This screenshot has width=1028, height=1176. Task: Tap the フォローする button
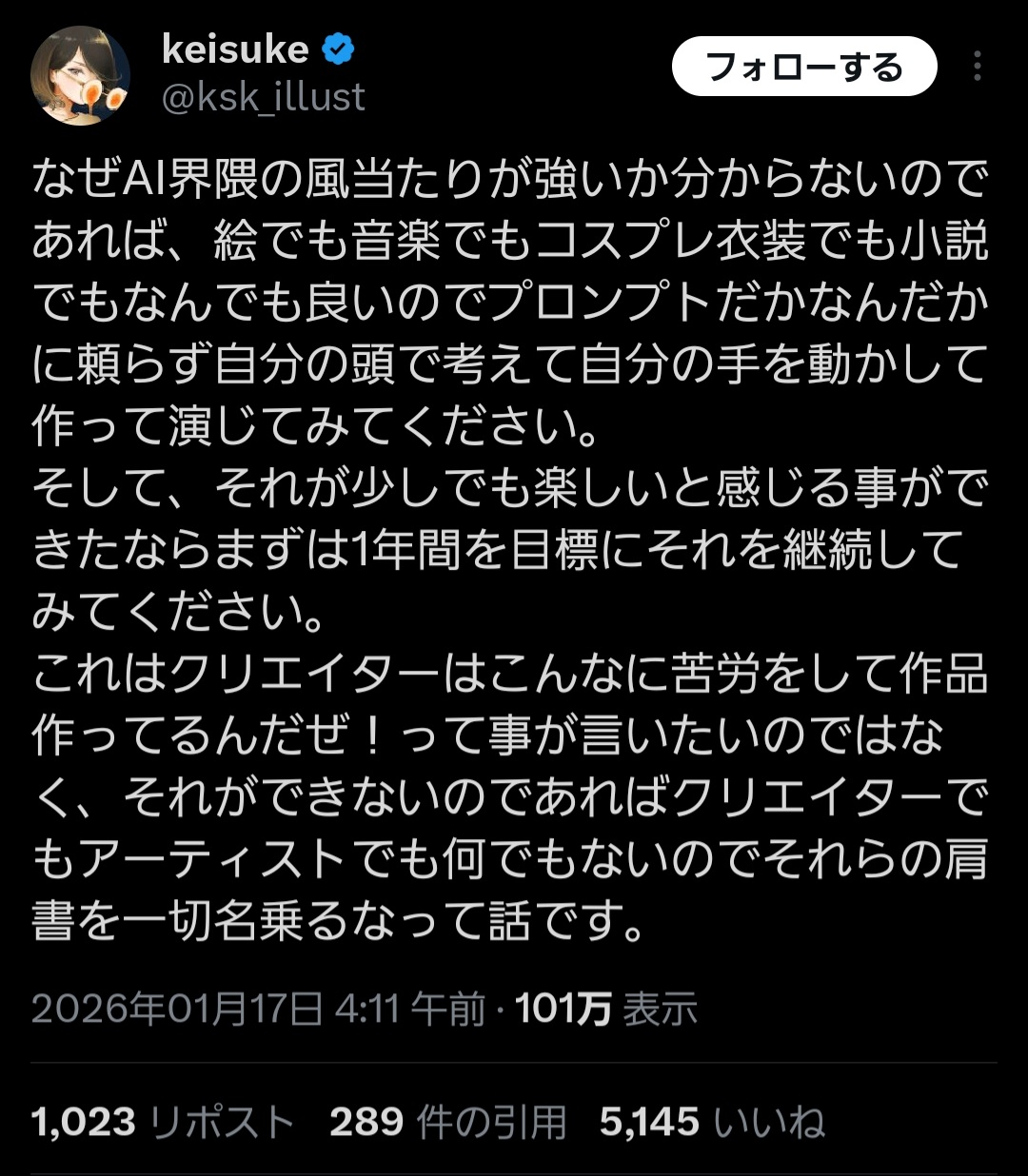pos(804,68)
